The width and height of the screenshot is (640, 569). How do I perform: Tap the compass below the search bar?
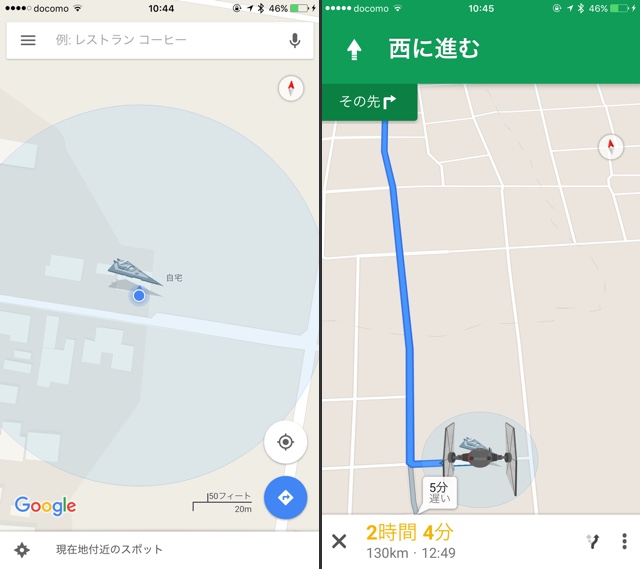291,89
